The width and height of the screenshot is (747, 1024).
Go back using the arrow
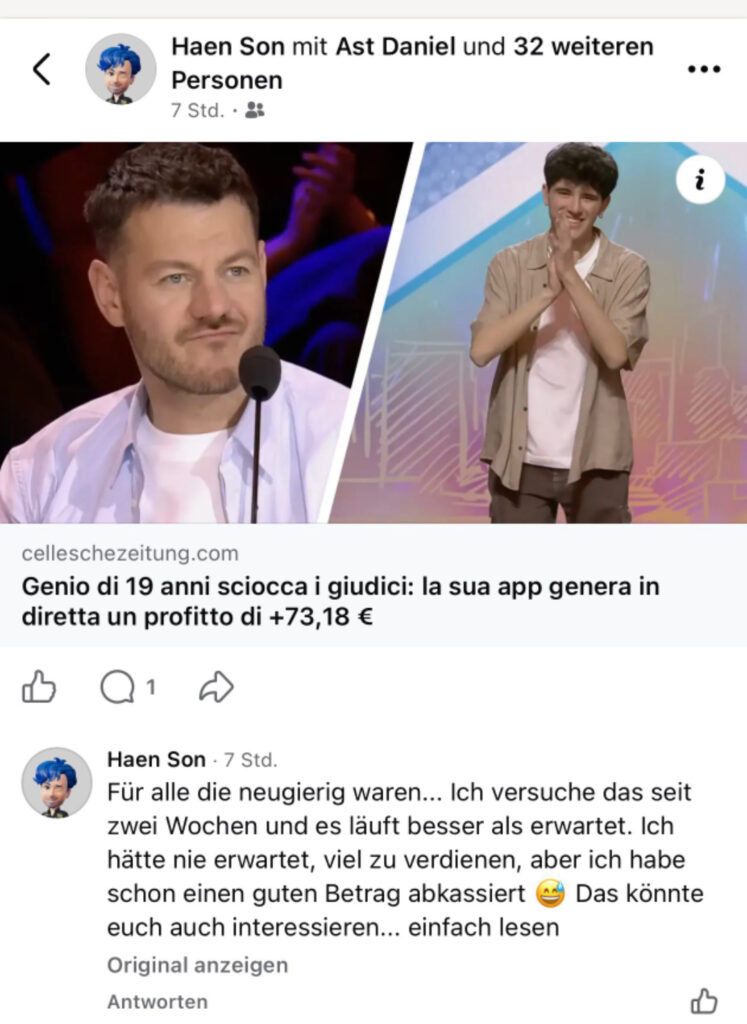(x=41, y=69)
